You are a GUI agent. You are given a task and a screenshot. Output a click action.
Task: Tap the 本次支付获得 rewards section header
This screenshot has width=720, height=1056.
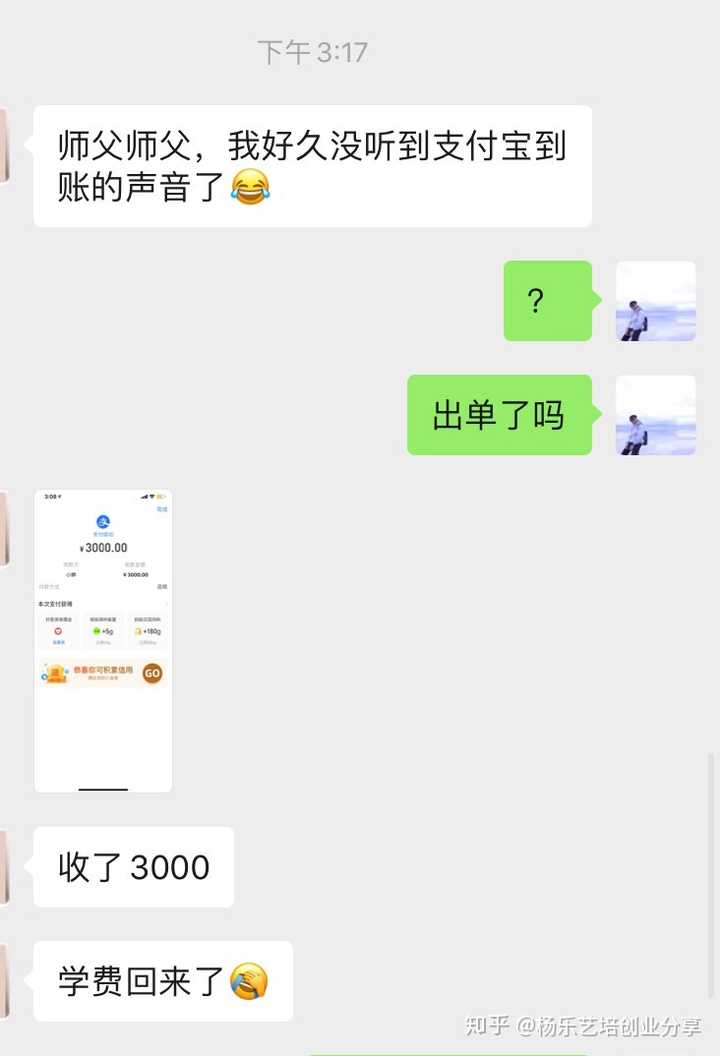click(x=55, y=602)
